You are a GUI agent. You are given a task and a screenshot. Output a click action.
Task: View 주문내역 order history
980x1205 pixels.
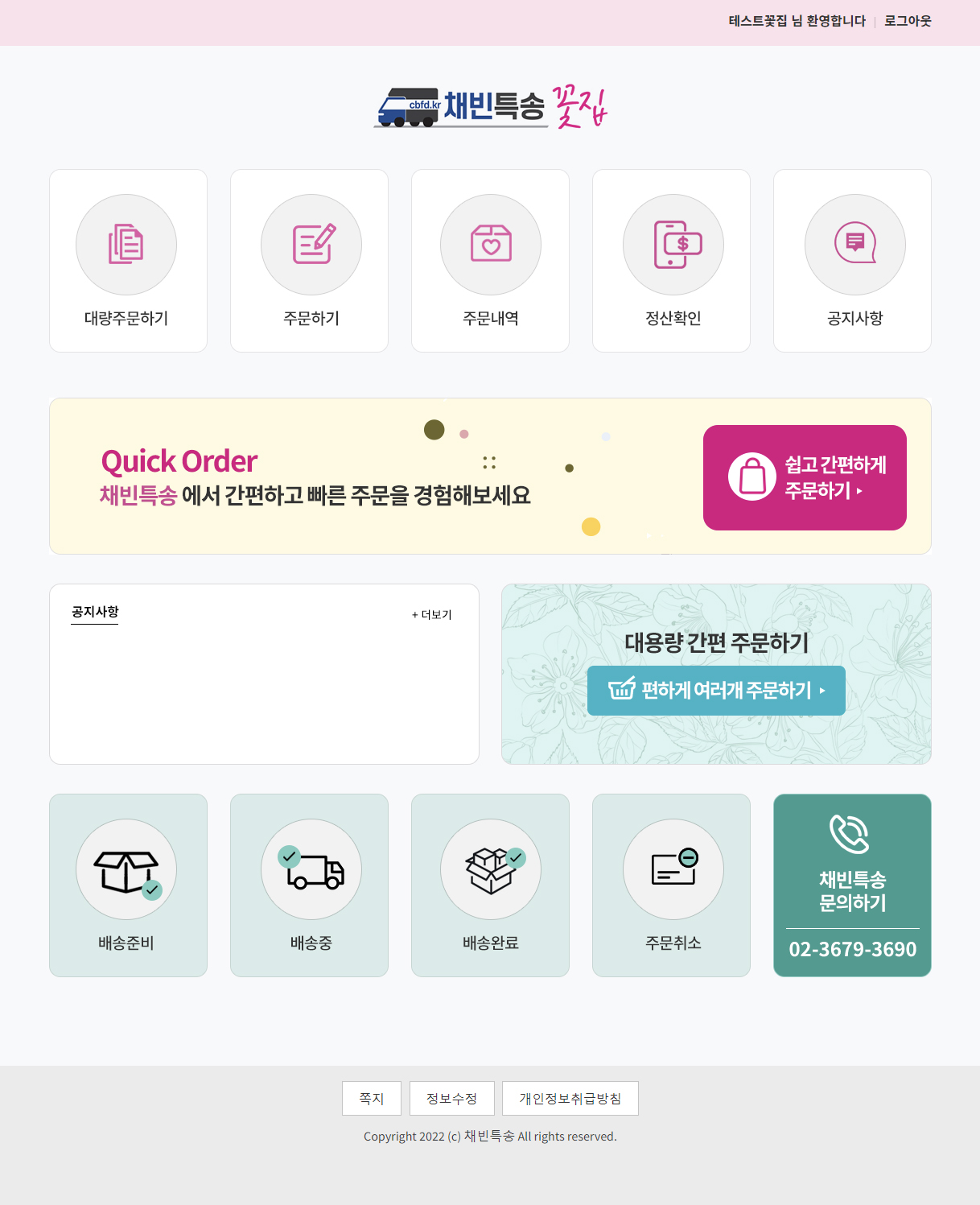pos(490,261)
